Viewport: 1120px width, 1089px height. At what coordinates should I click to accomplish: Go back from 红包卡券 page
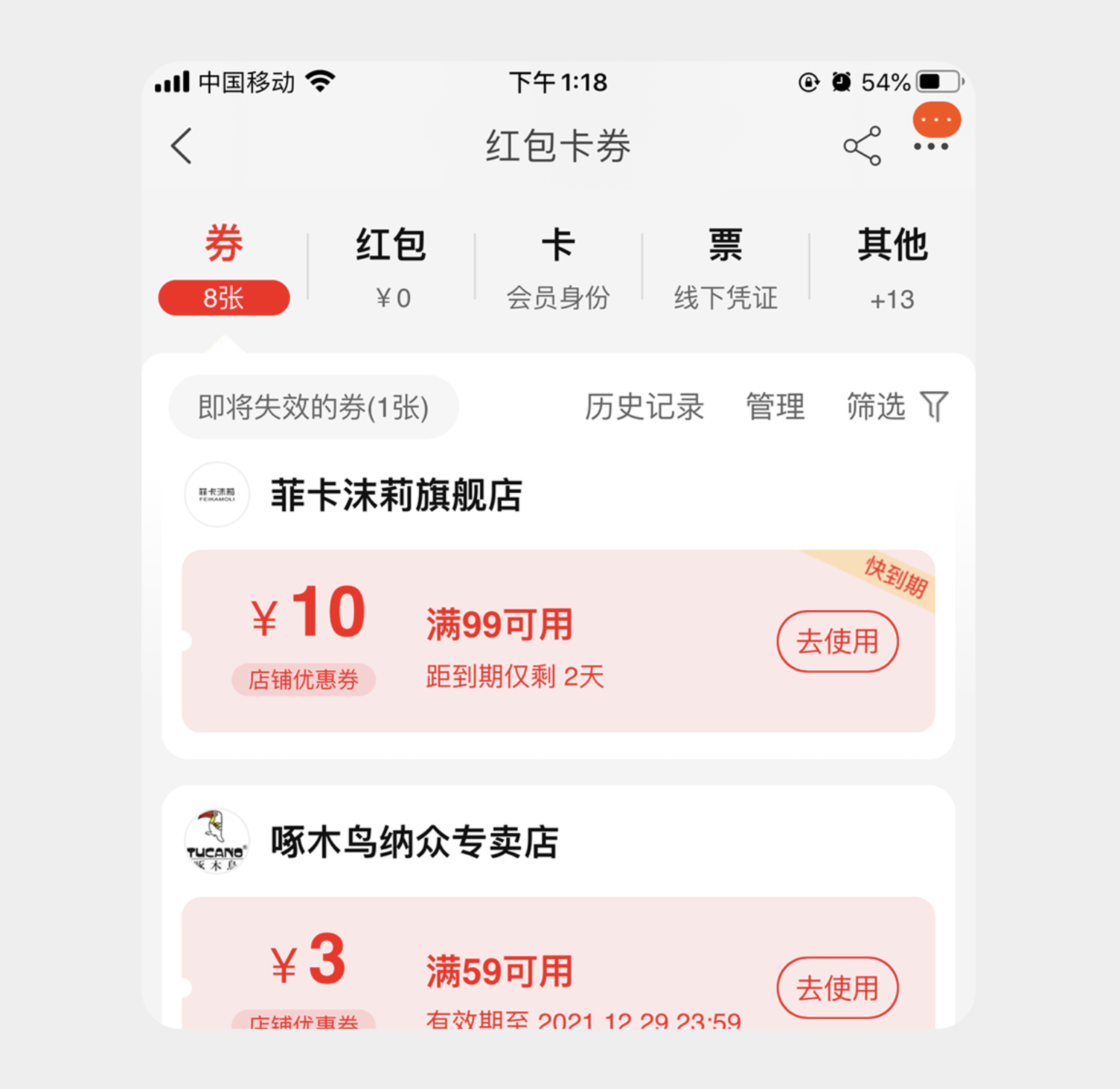coord(182,146)
